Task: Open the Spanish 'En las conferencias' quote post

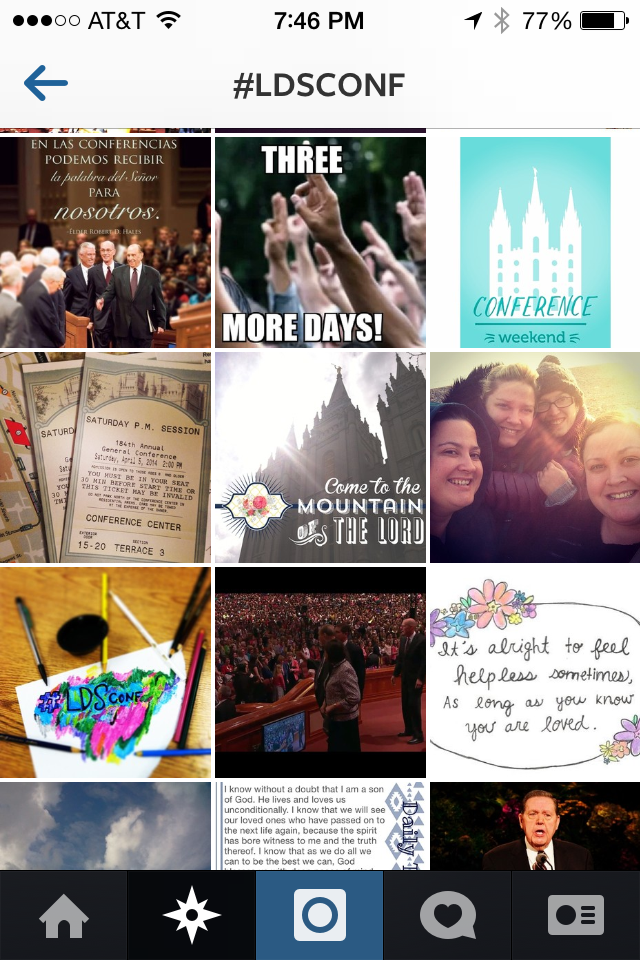Action: (x=105, y=242)
